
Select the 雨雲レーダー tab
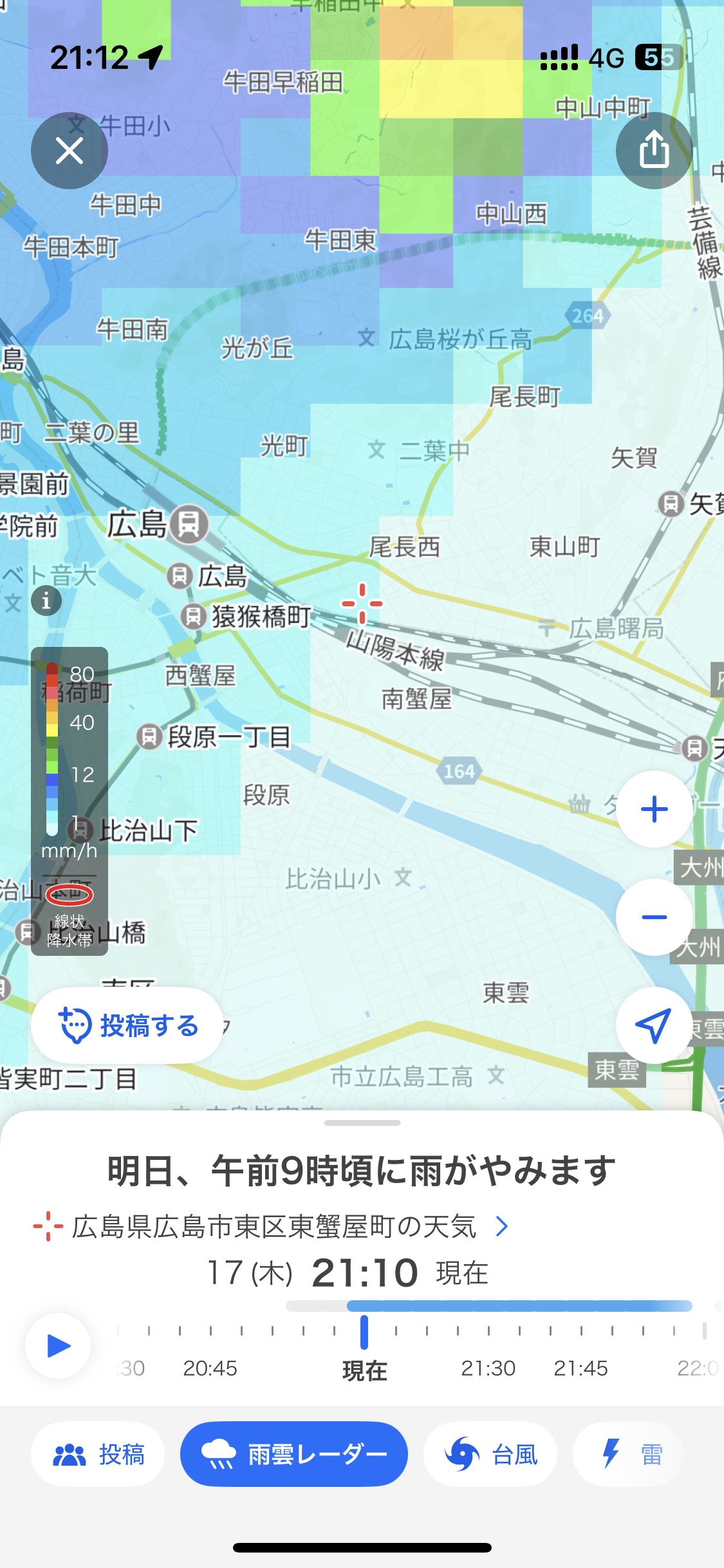tap(294, 1454)
